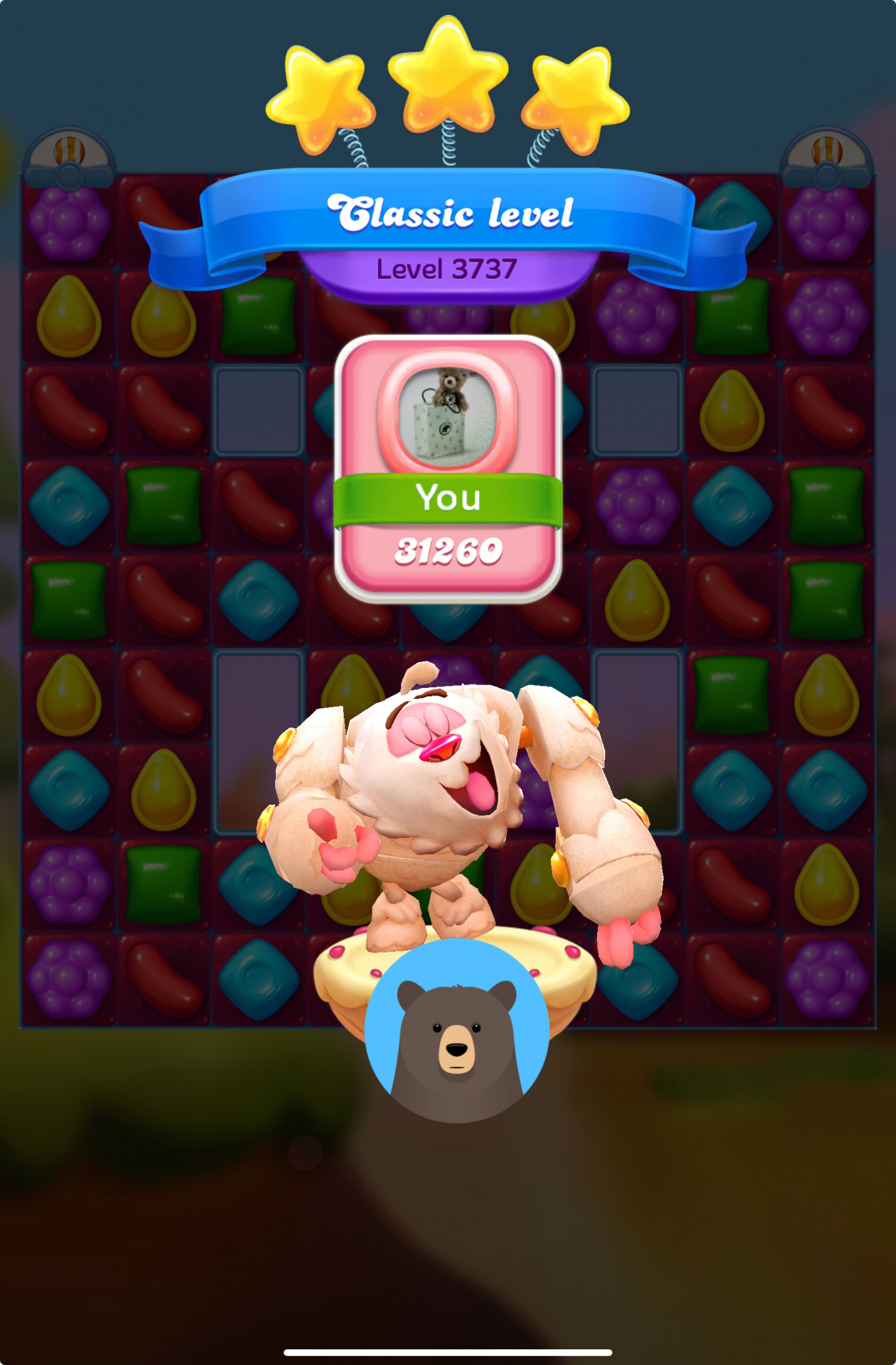Tap the bear avatar circle
The image size is (896, 1365).
[x=457, y=1031]
